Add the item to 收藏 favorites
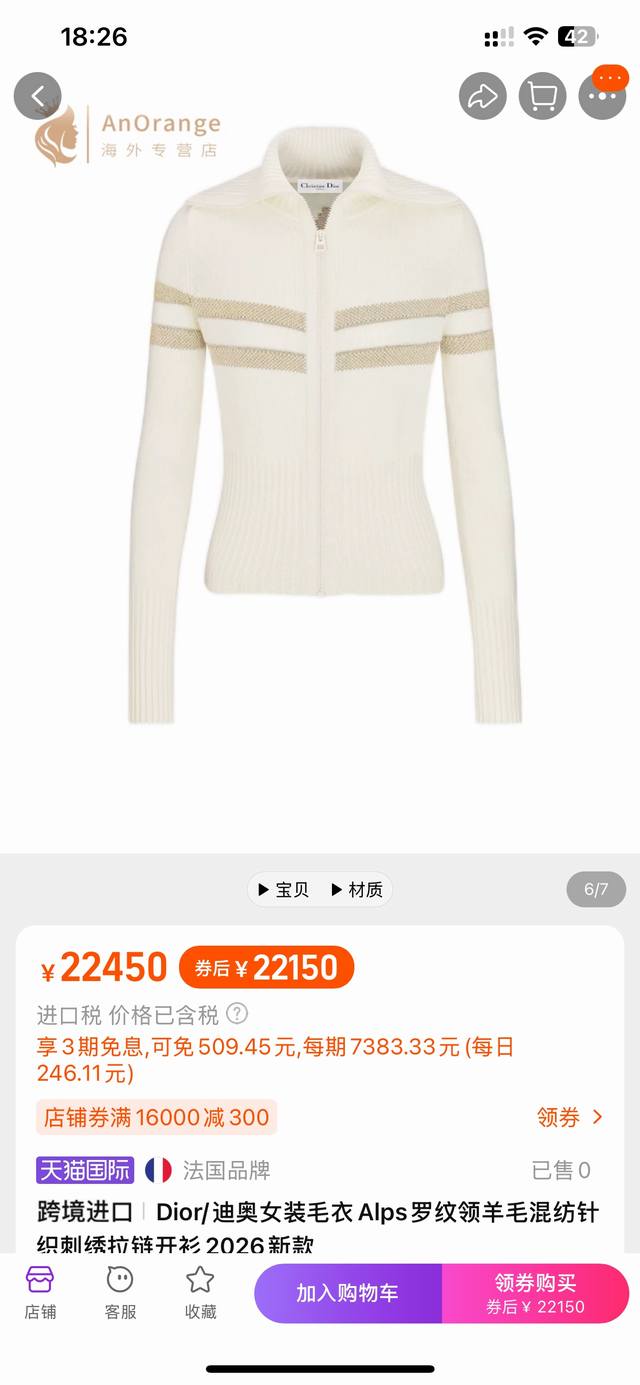Screen dimensions: 640x1385 click(200, 1292)
